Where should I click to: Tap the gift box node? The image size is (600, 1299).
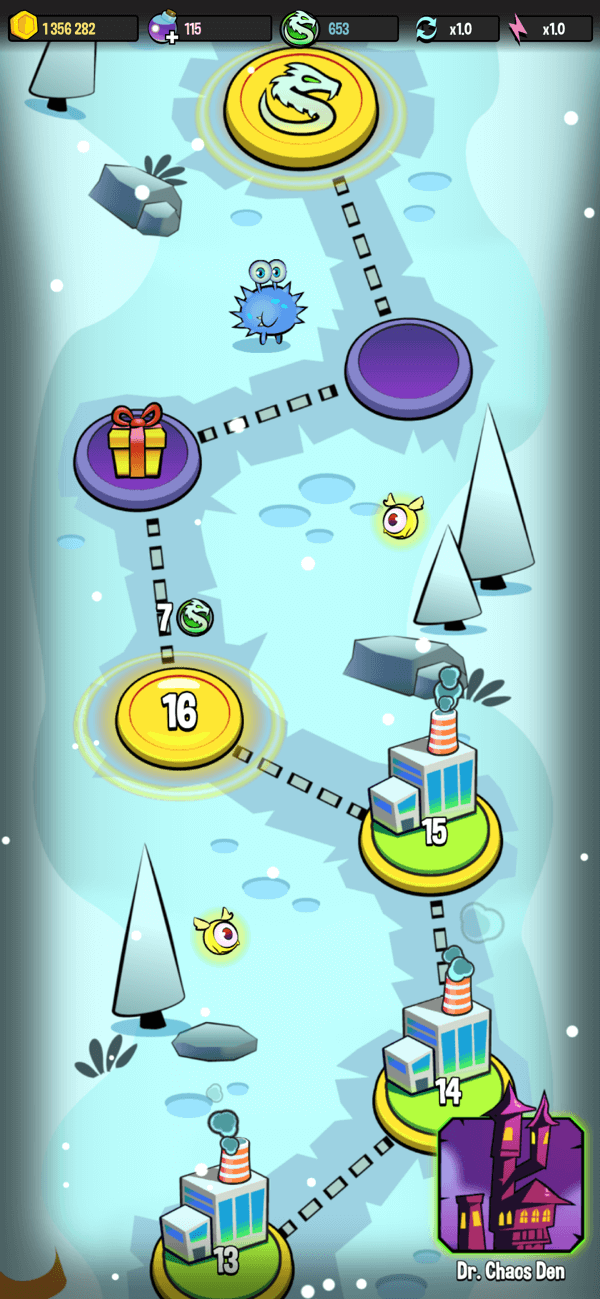coord(137,450)
